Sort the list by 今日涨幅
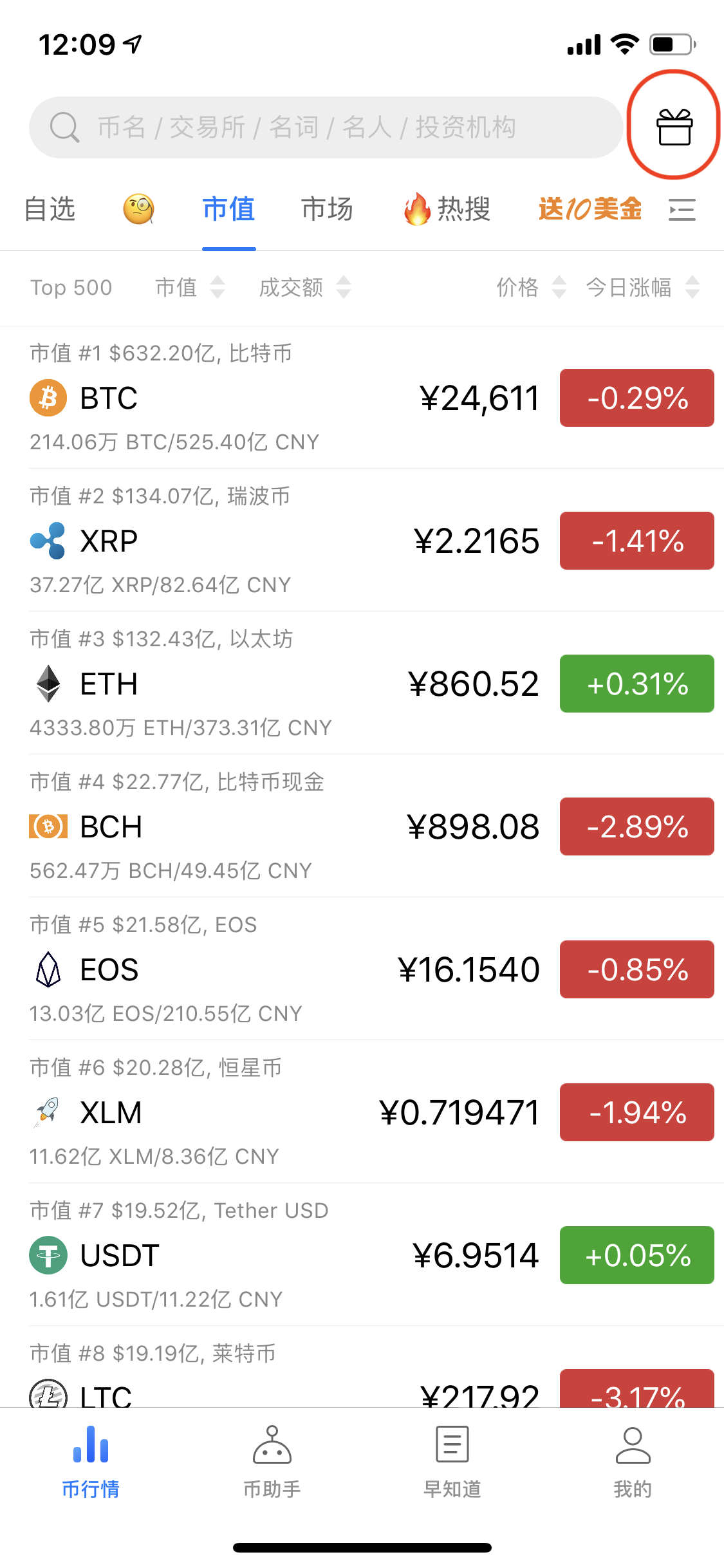 643,287
